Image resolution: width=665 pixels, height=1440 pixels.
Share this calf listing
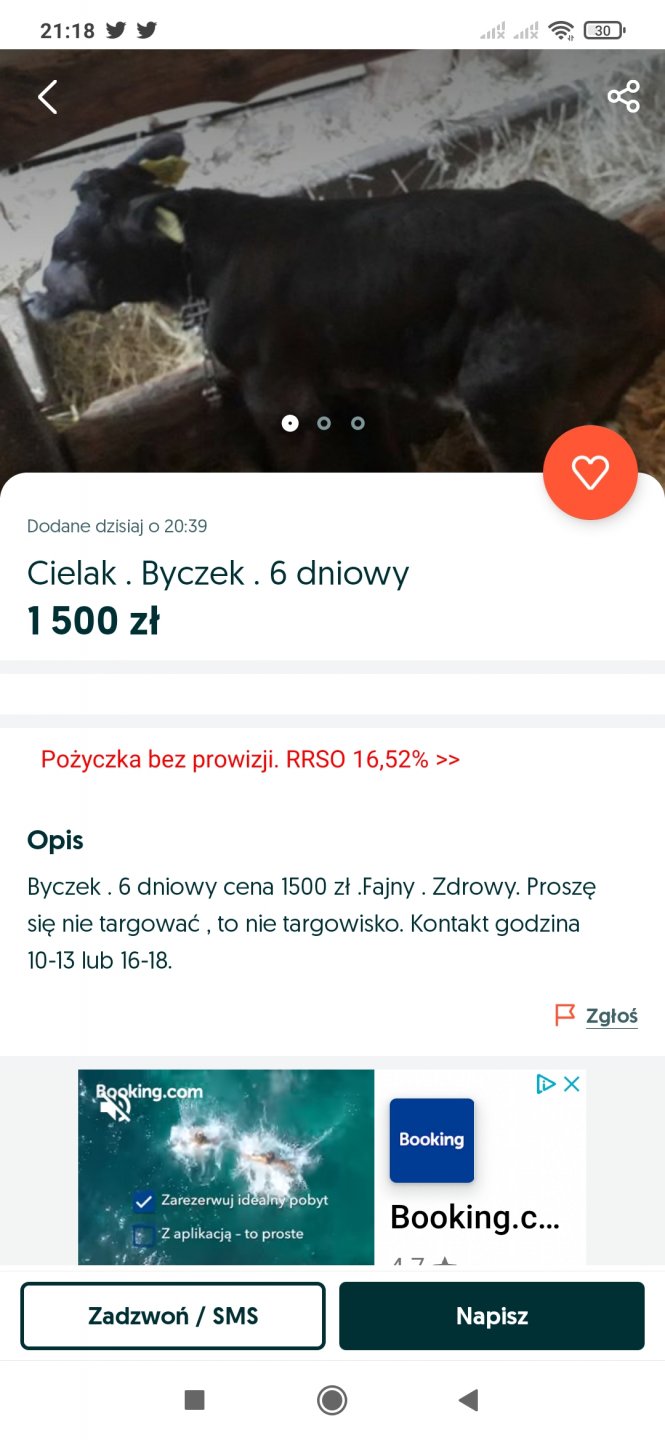pyautogui.click(x=623, y=97)
